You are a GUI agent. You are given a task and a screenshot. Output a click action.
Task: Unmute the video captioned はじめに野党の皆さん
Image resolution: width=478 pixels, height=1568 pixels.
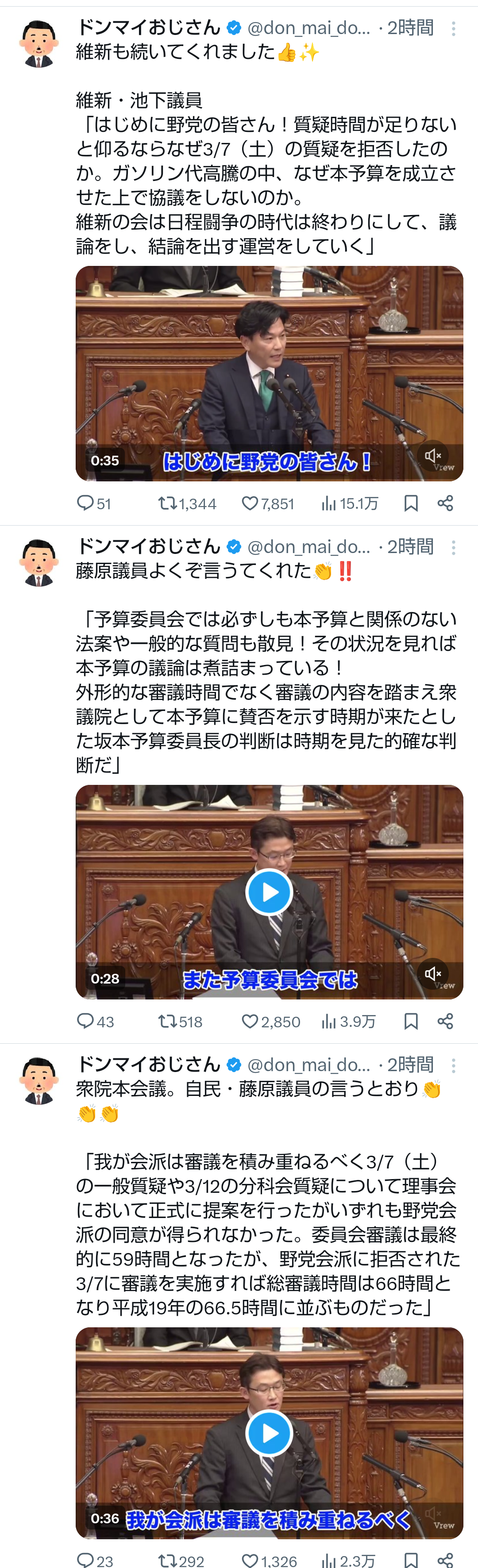(x=432, y=455)
